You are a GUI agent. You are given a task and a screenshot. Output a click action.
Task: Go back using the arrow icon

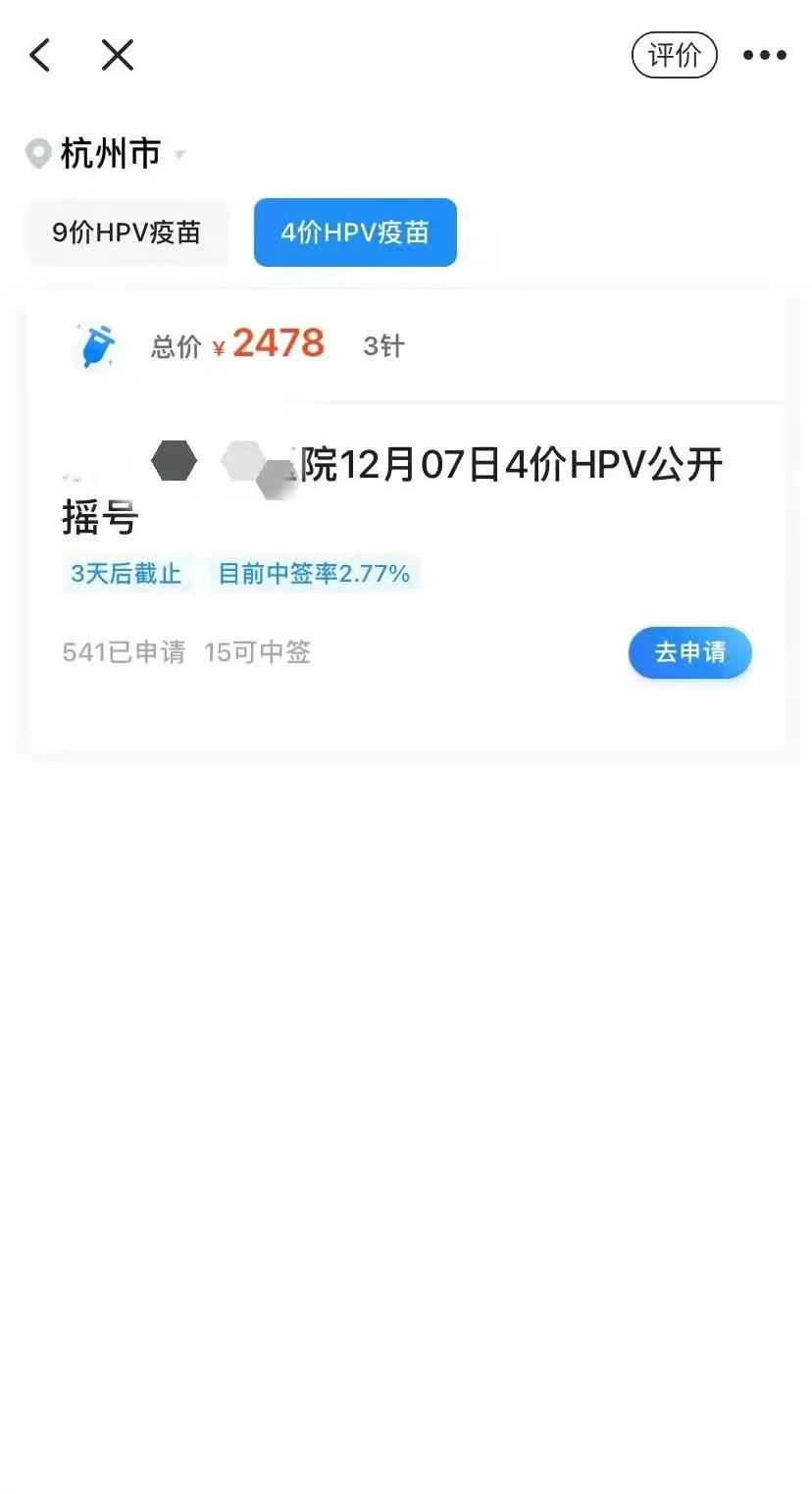coord(39,55)
